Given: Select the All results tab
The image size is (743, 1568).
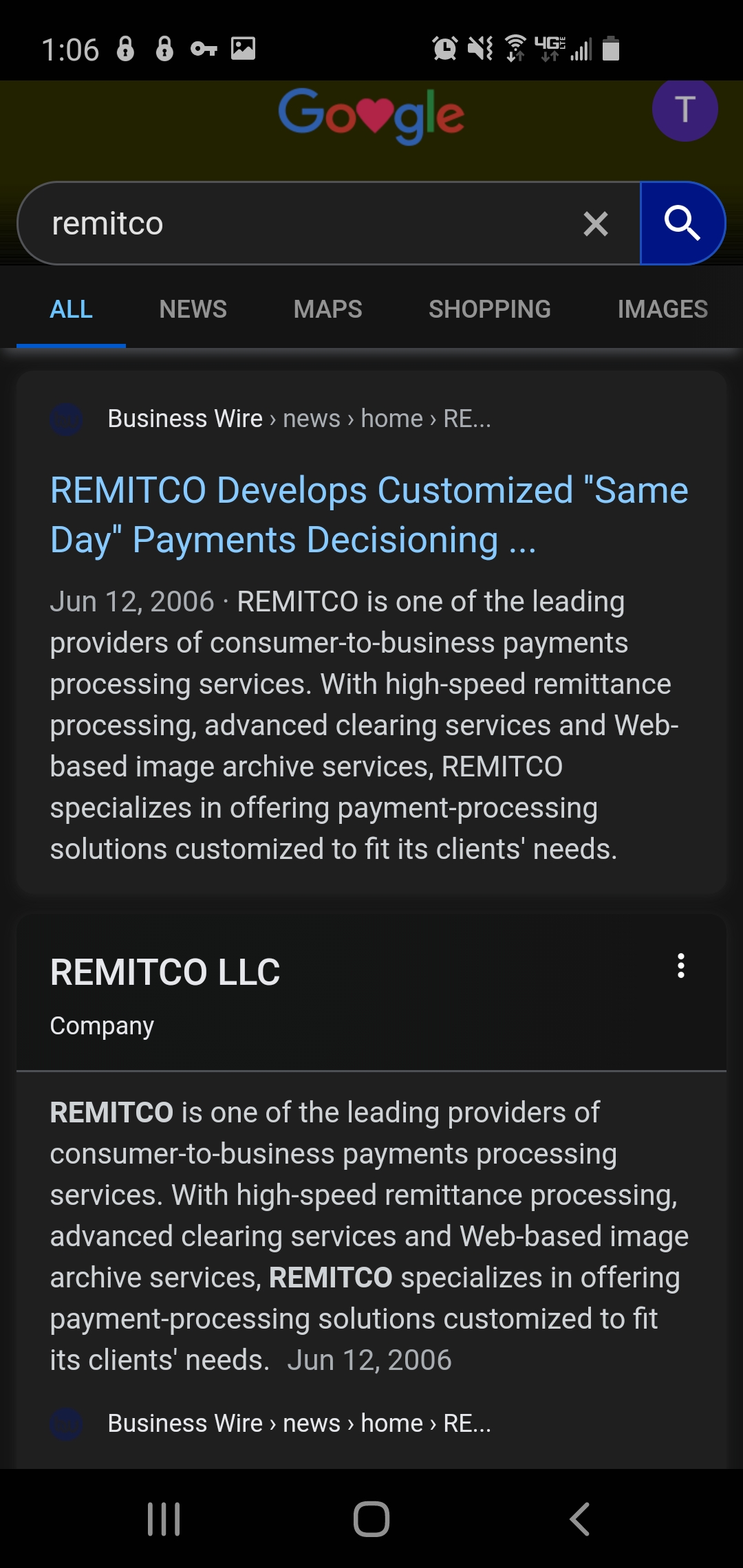Looking at the screenshot, I should pyautogui.click(x=72, y=309).
